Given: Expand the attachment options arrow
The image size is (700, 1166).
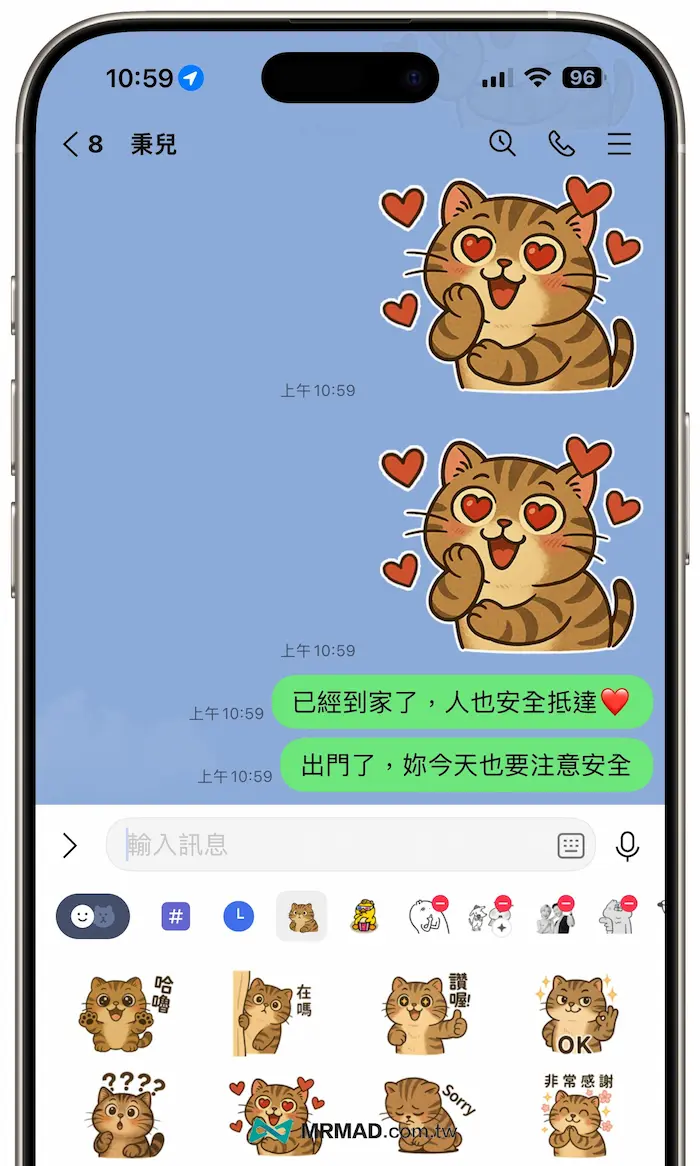Looking at the screenshot, I should [x=70, y=846].
